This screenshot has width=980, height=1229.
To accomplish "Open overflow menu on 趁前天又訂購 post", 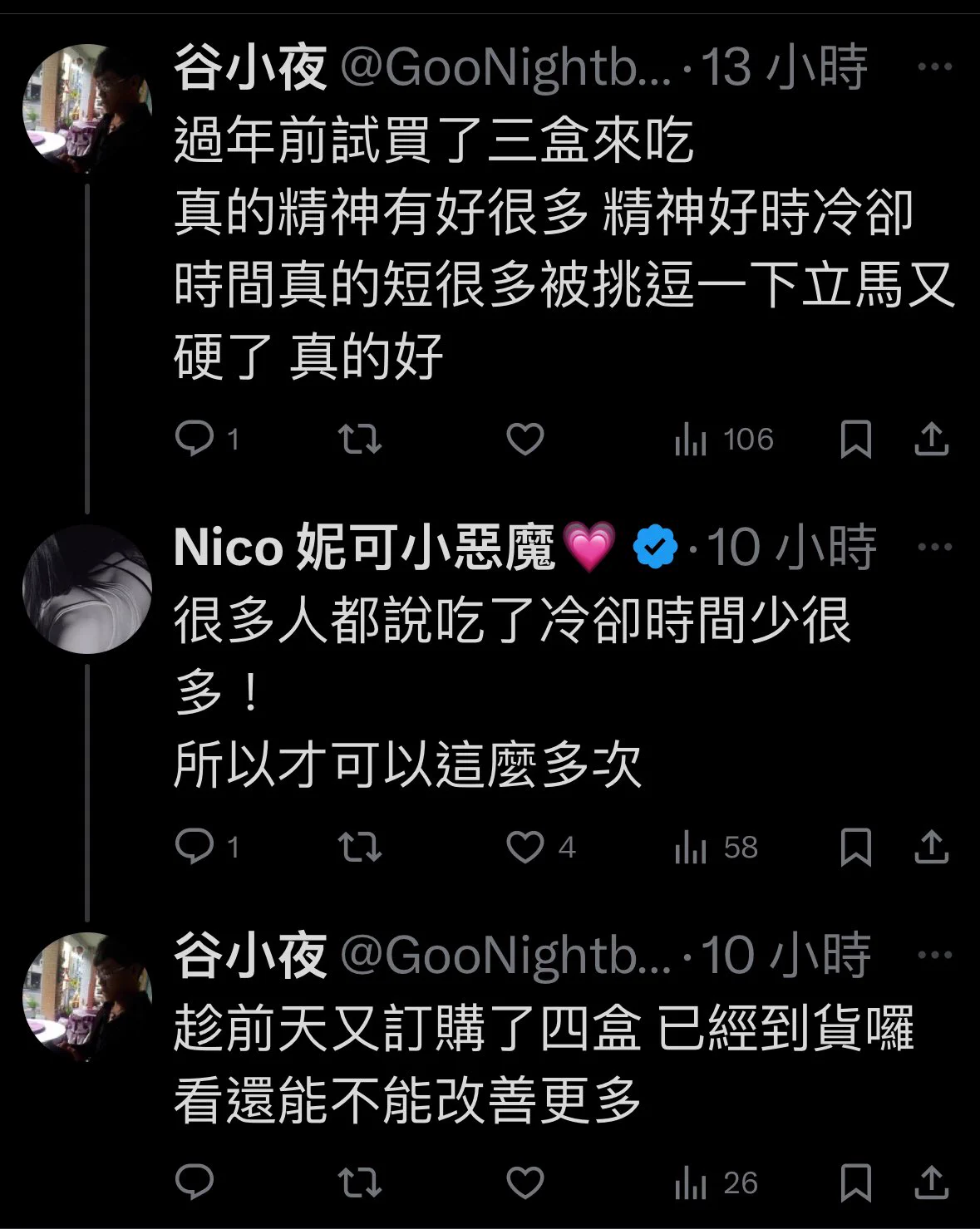I will (x=934, y=955).
